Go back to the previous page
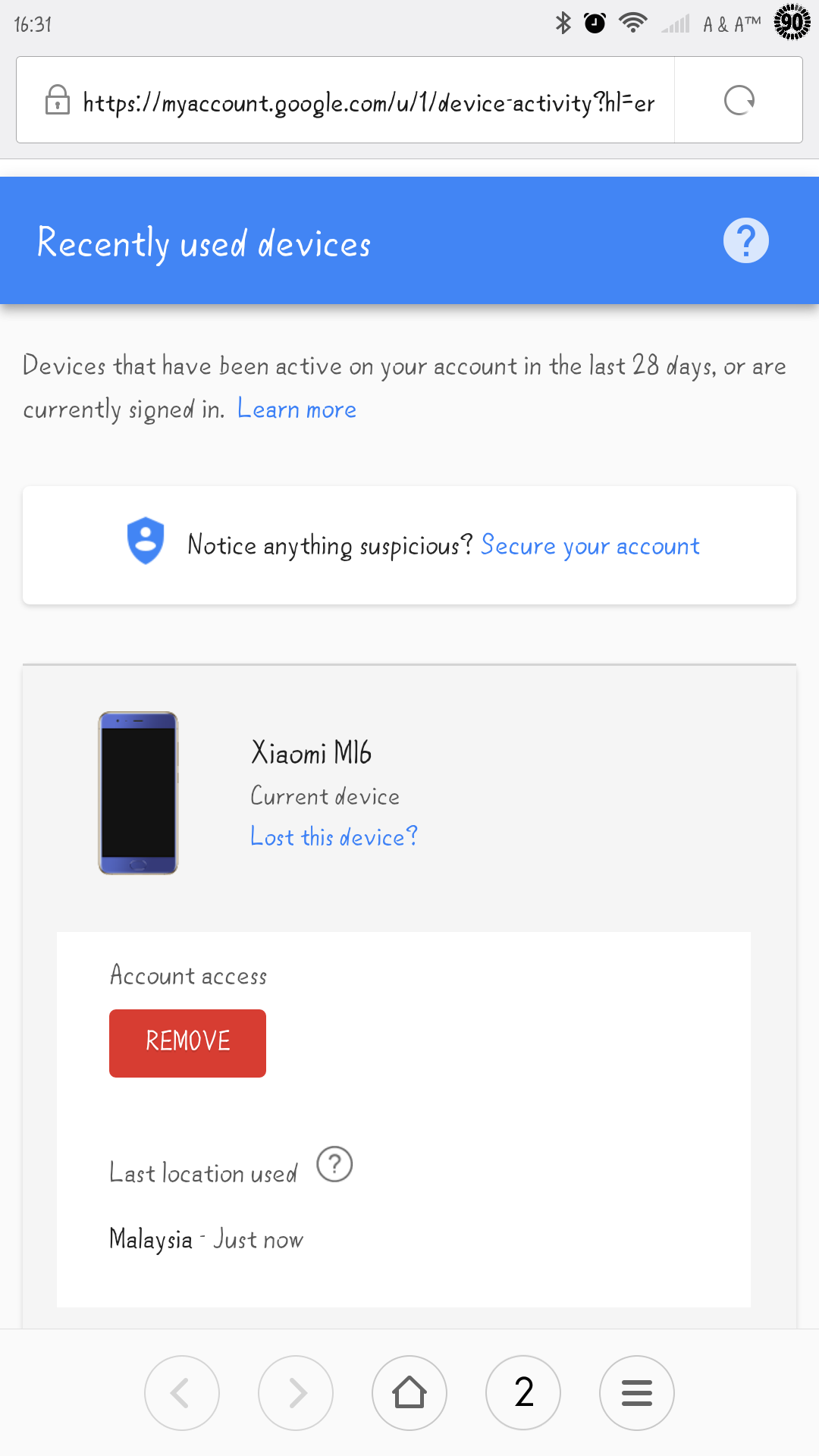This screenshot has width=819, height=1456. coord(182,1393)
